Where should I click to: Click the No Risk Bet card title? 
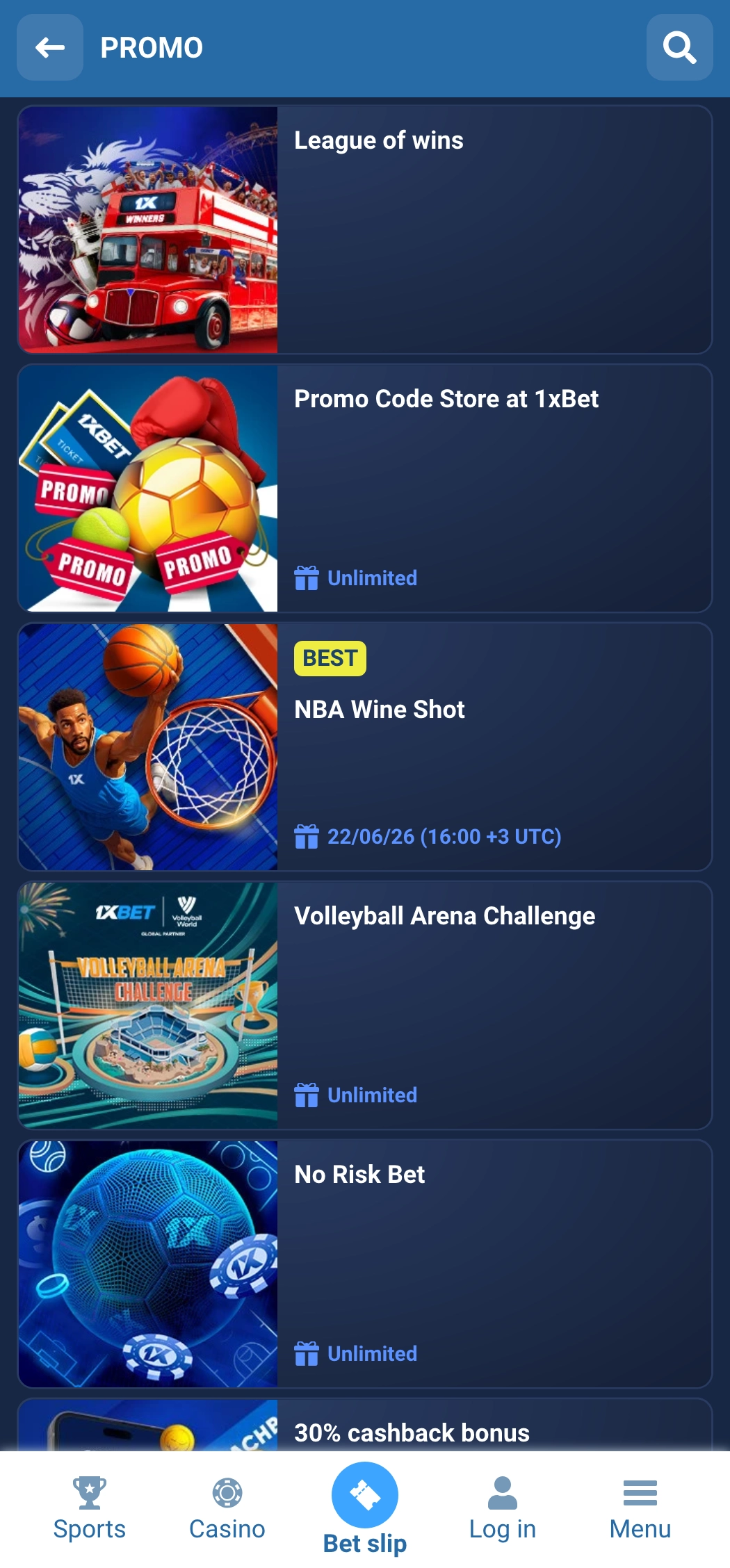pos(359,1175)
